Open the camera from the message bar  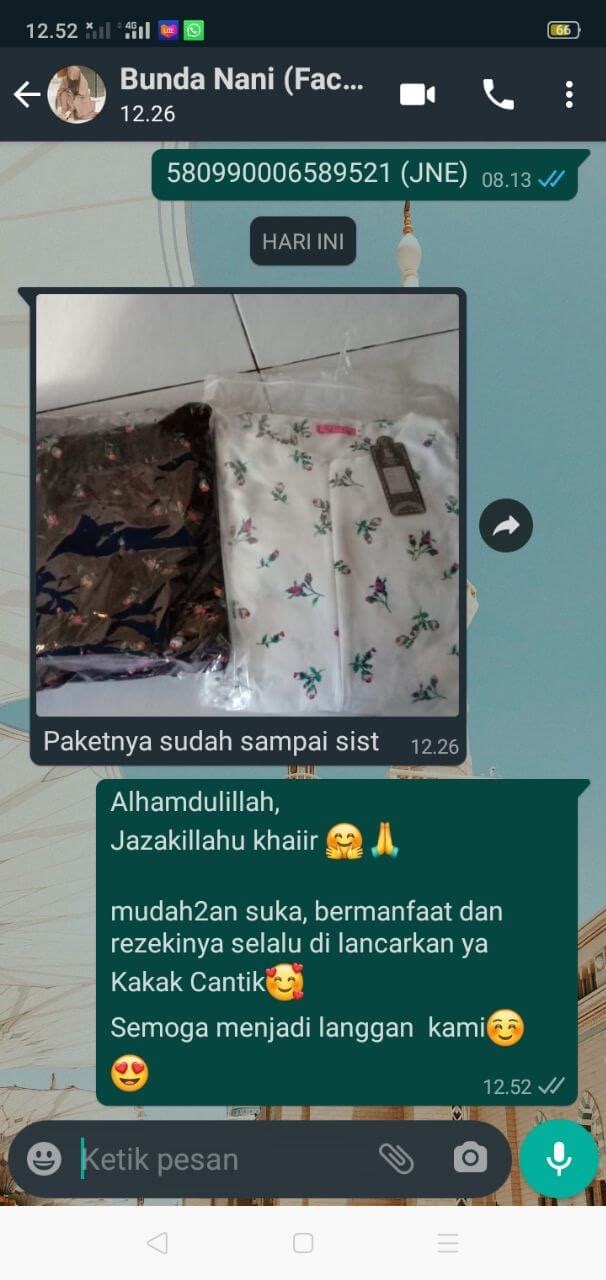pyautogui.click(x=469, y=1159)
